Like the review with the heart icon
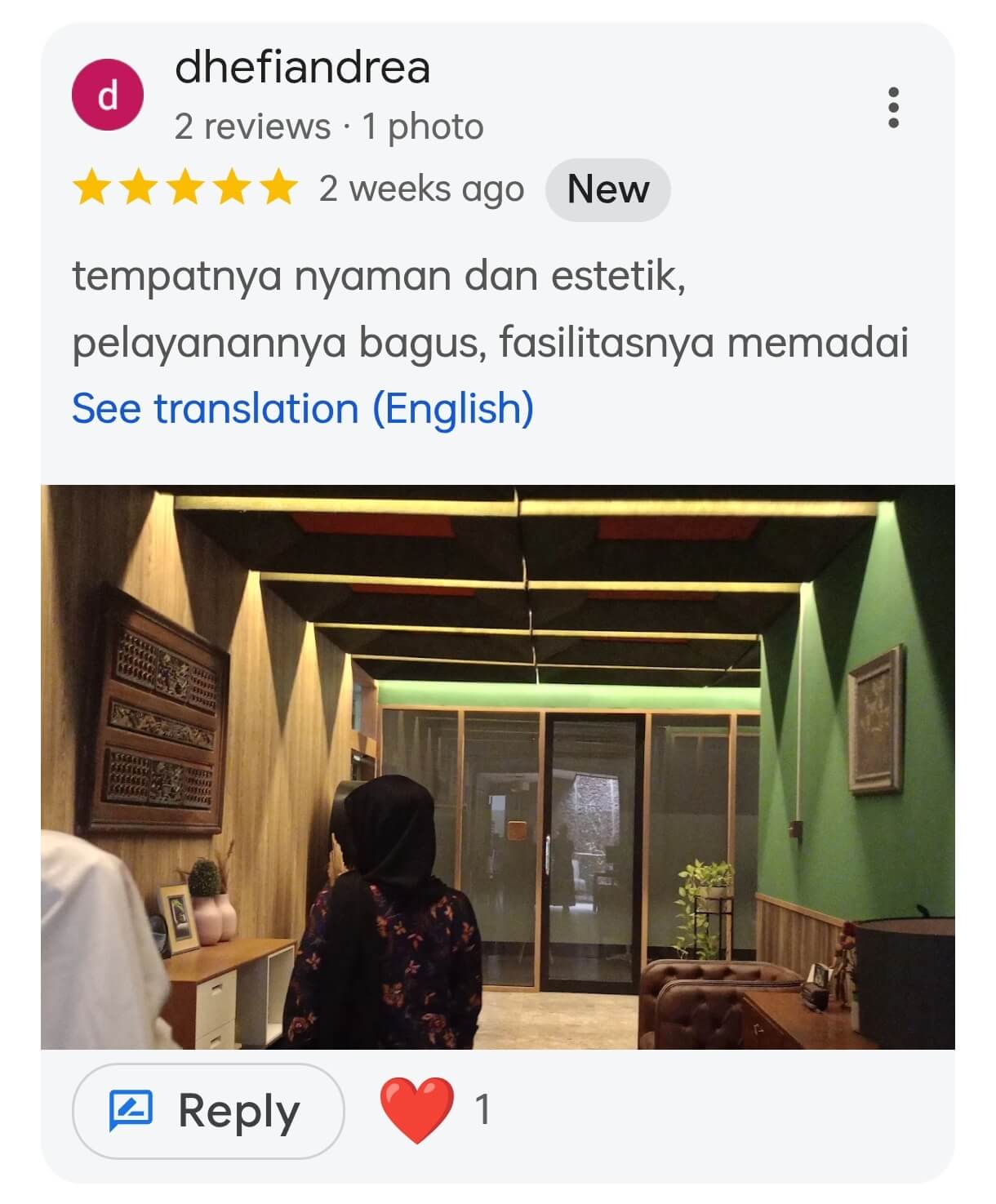 coord(416,1109)
